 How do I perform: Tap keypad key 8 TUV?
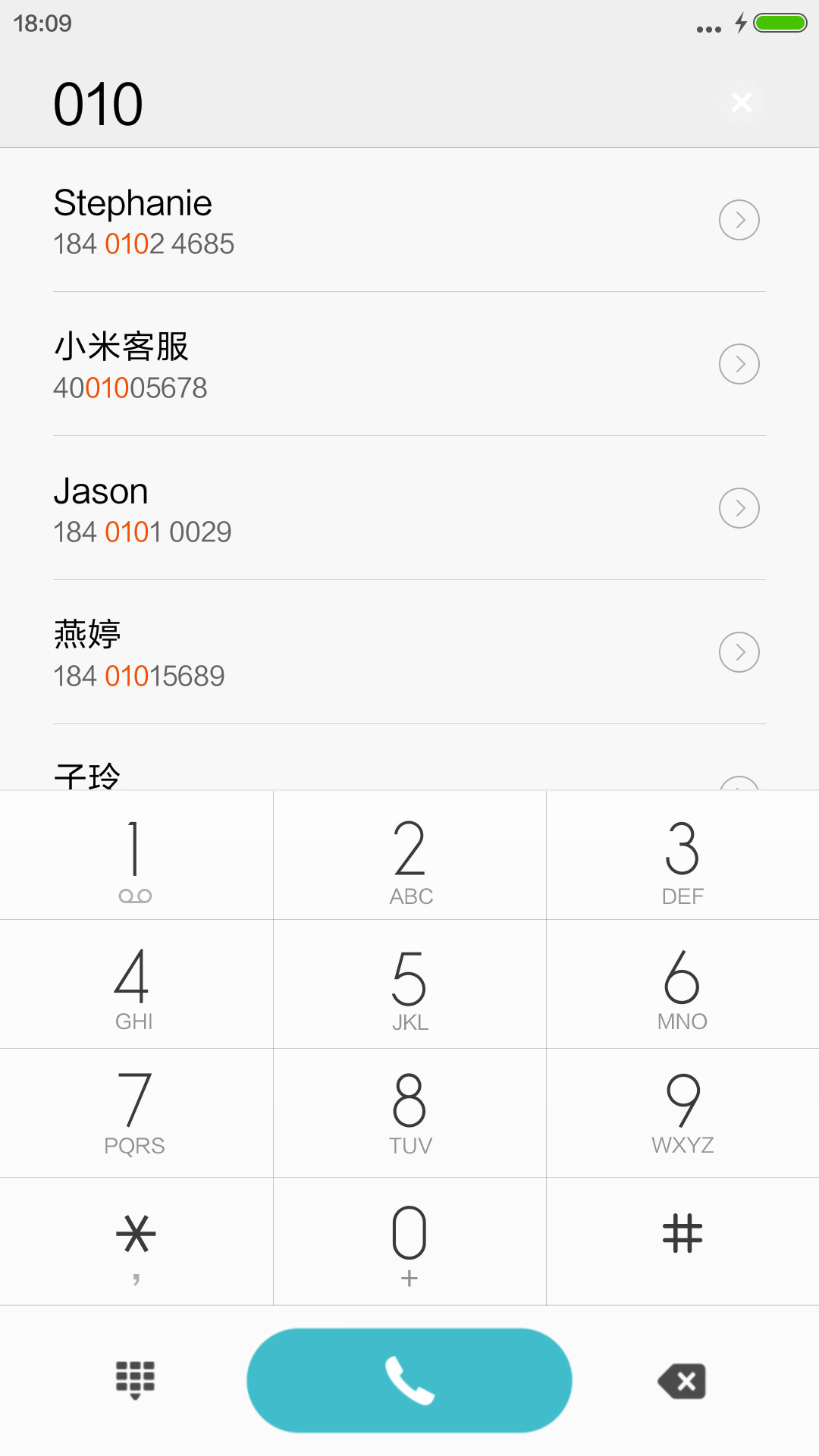tap(409, 1113)
